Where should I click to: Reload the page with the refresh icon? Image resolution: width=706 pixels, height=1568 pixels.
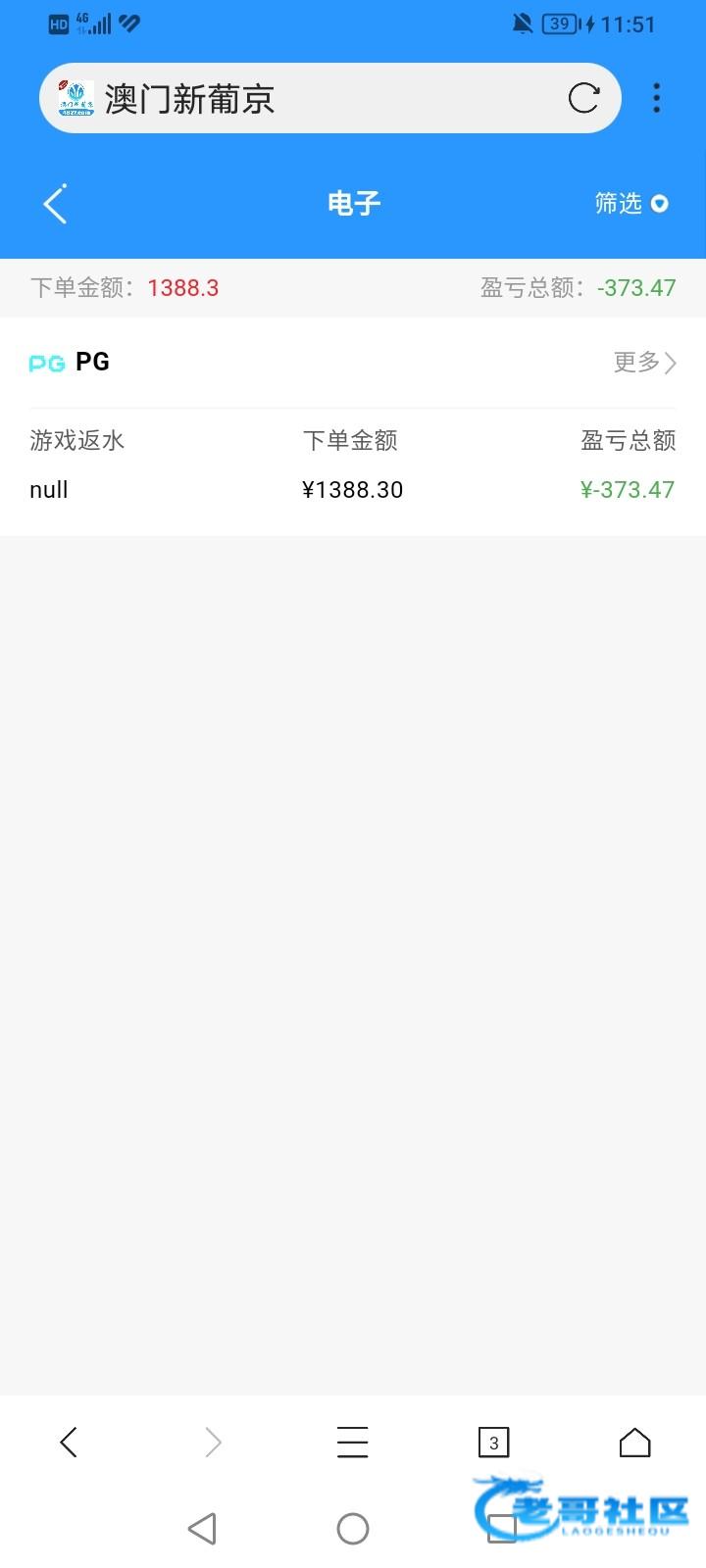[583, 98]
